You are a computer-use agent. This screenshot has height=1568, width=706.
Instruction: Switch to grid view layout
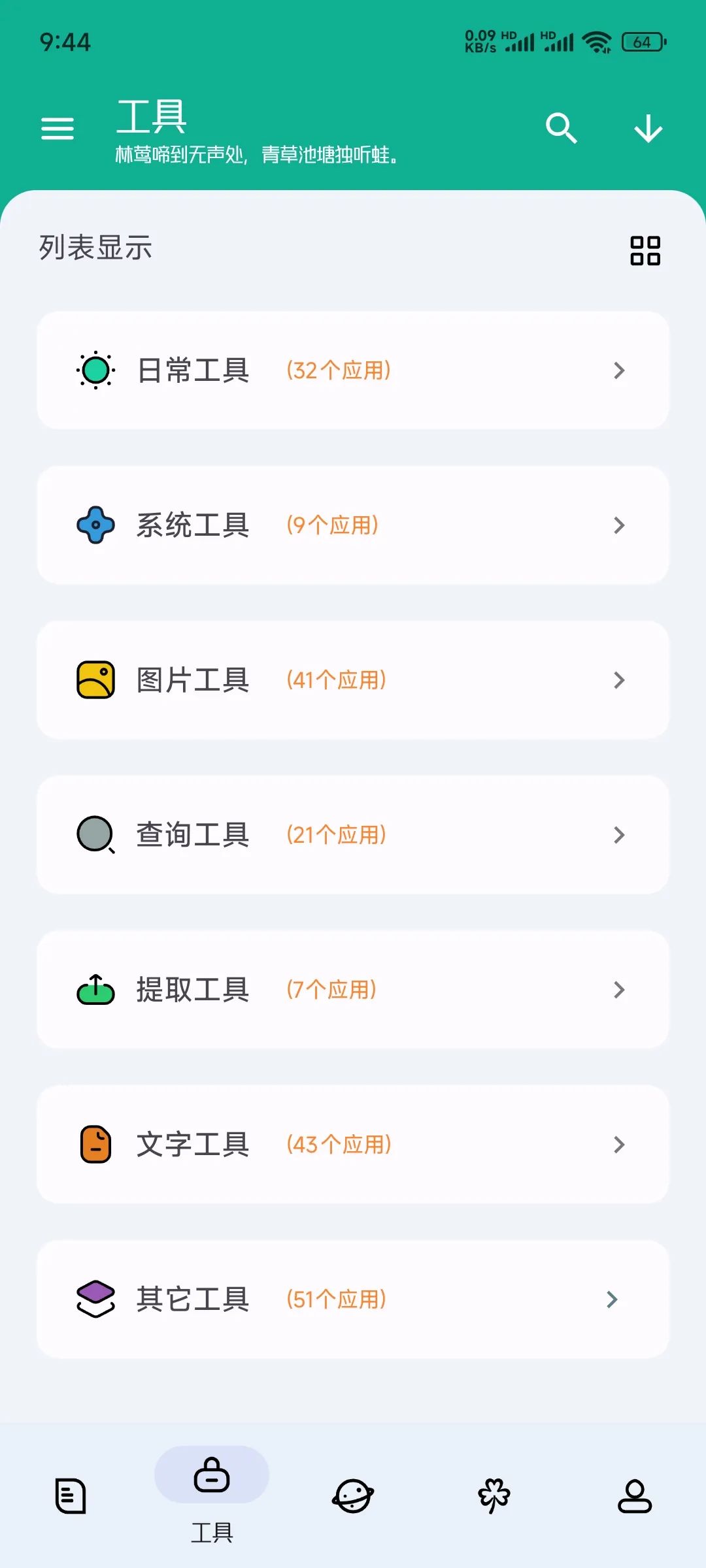tap(645, 250)
